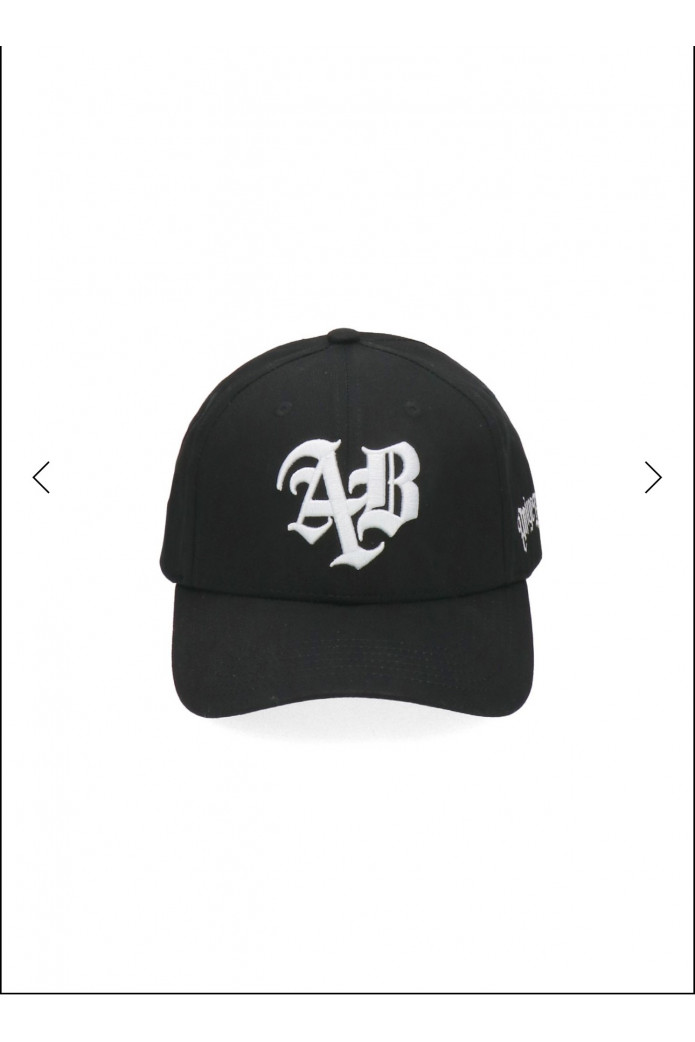Open the black cap photo full view
This screenshot has width=695, height=1042.
[x=347, y=520]
